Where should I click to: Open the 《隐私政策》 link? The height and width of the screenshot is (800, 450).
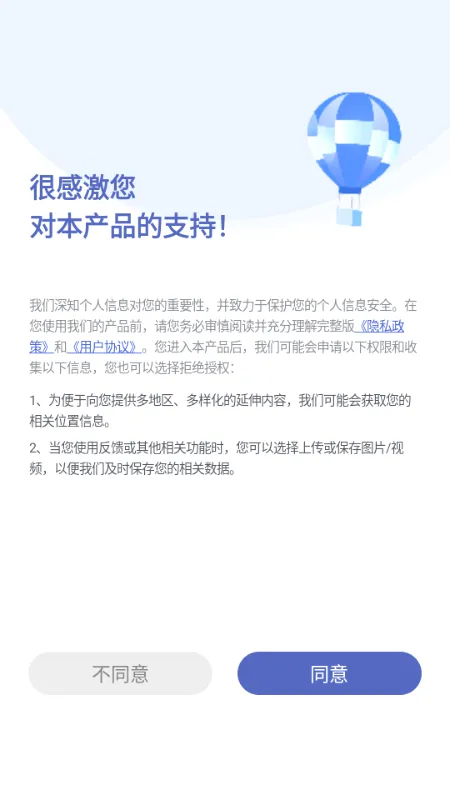tap(380, 327)
